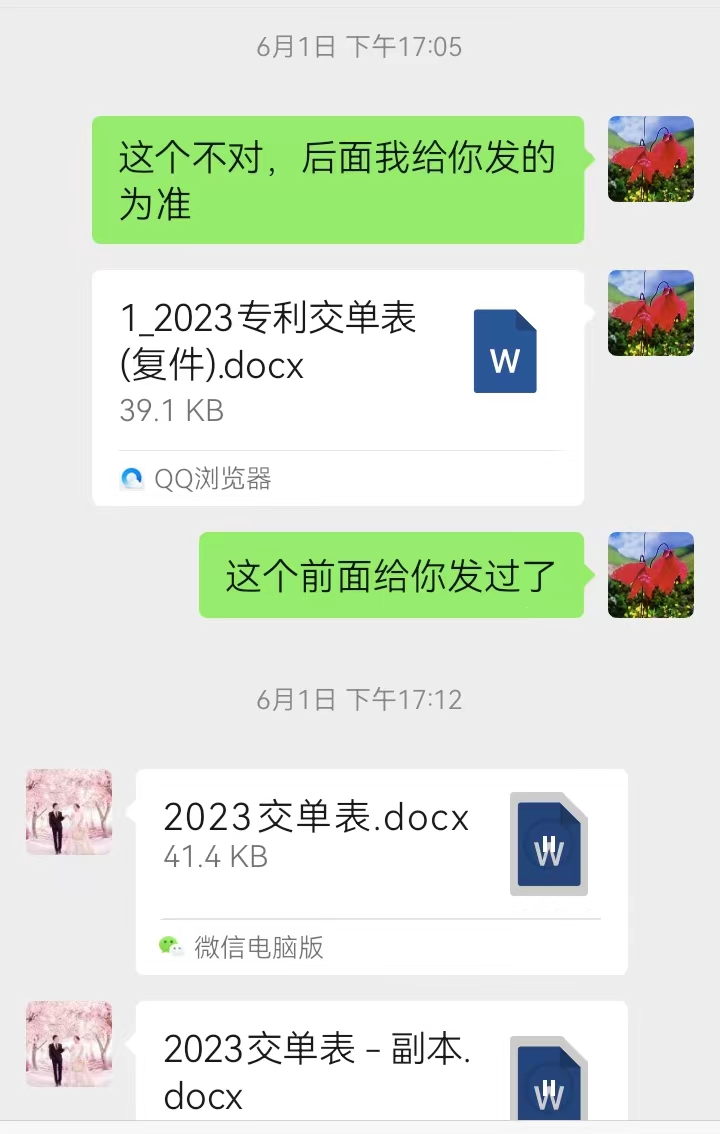Tap the wedding avatar beside 2023交单表 - 副本.docx
Viewport: 720px width, 1134px height.
click(x=69, y=1044)
